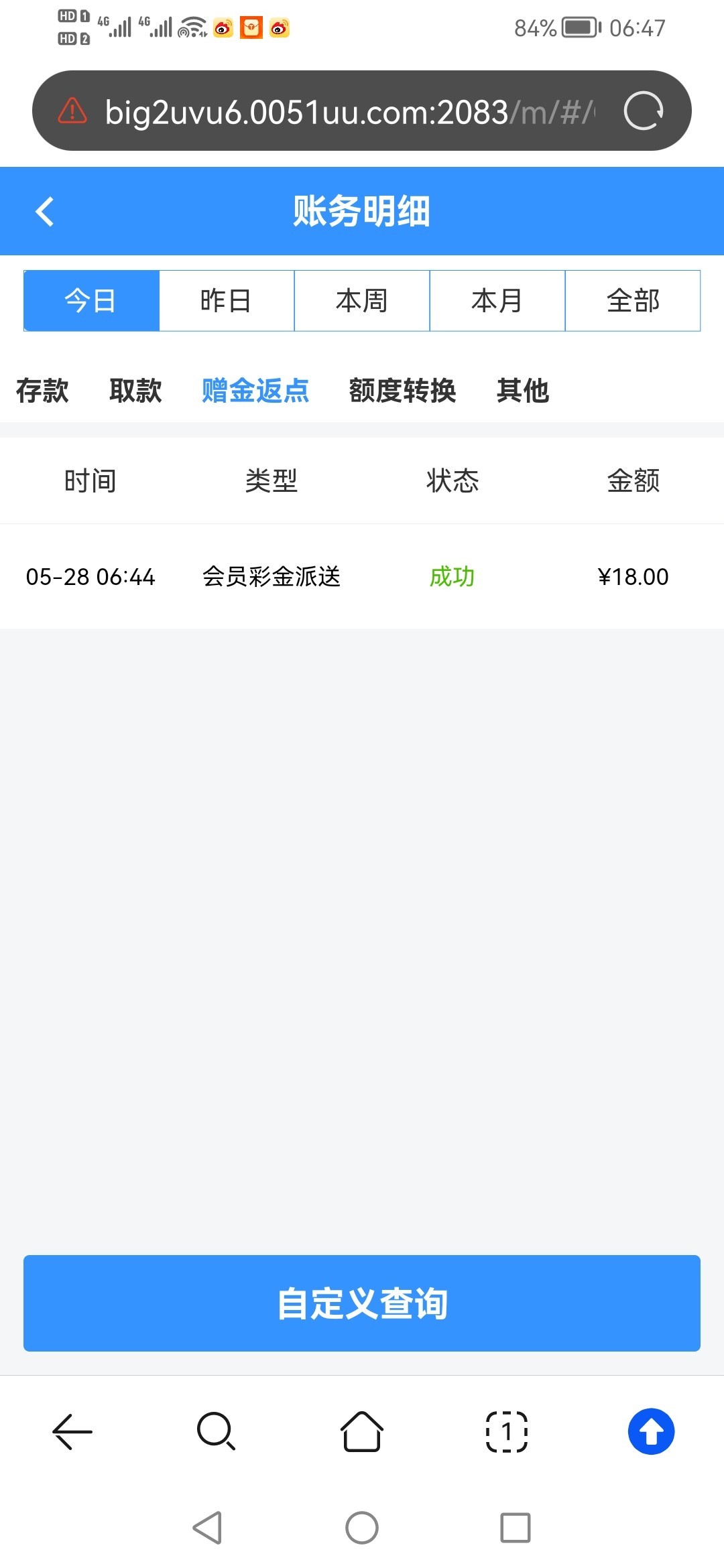Open 额度转换 record category
The width and height of the screenshot is (724, 1568).
[403, 391]
